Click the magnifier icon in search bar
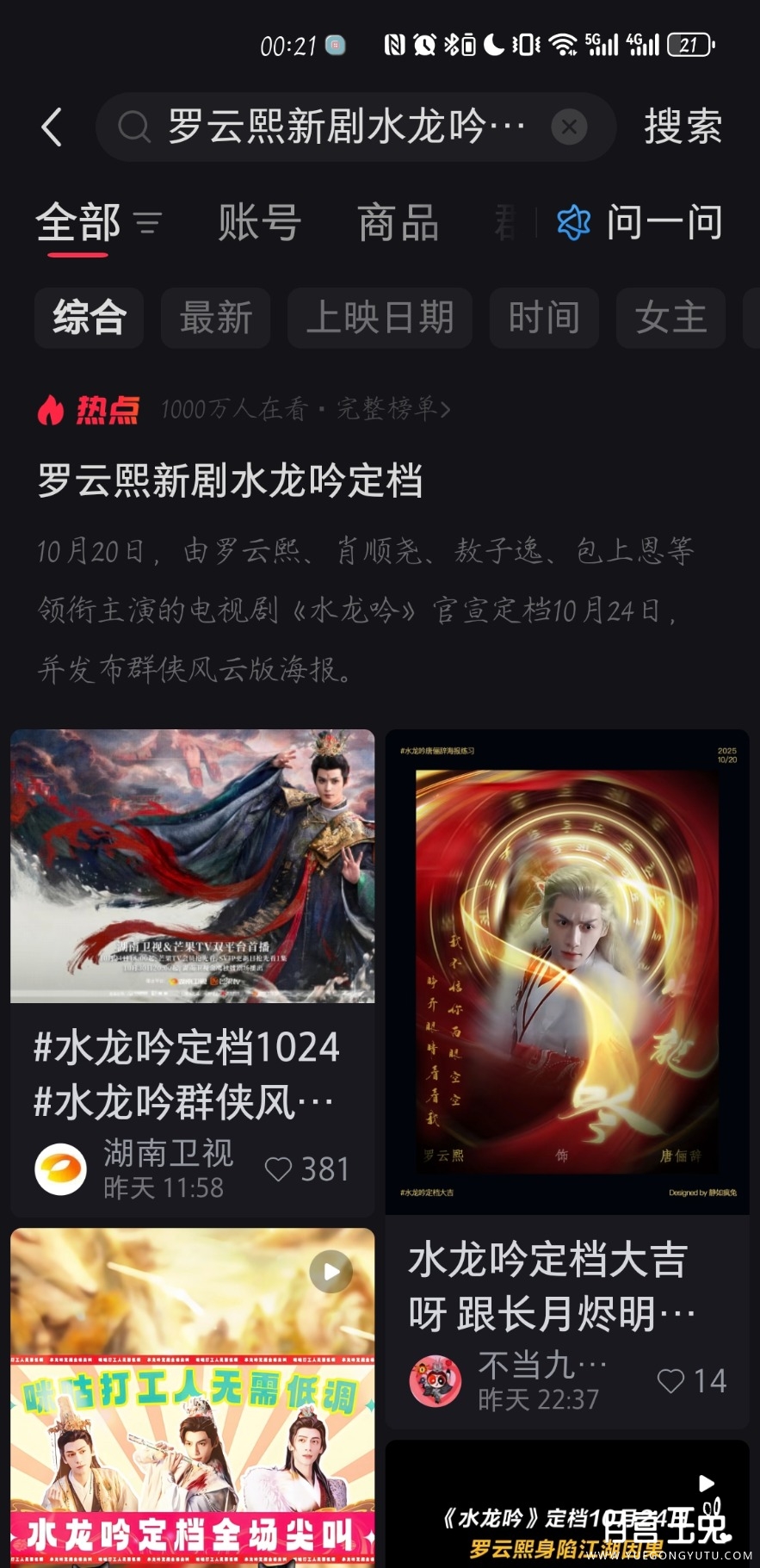The height and width of the screenshot is (1568, 760). pos(133,127)
